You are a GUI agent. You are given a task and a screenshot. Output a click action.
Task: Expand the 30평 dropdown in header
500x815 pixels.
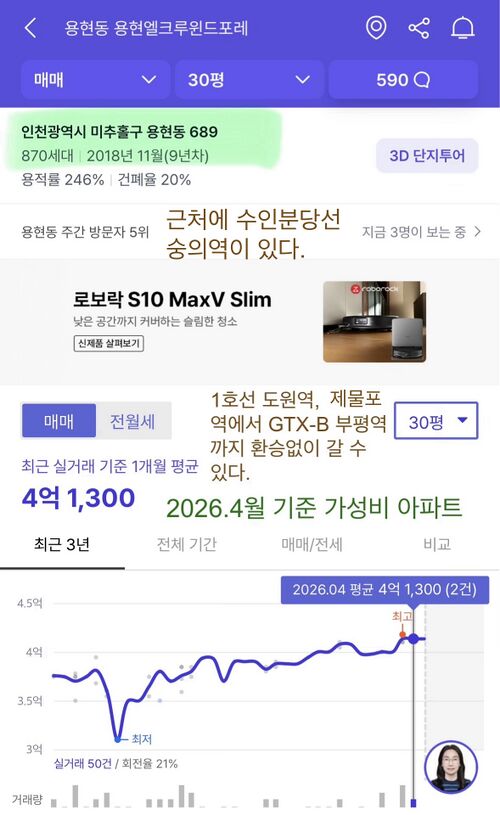click(x=249, y=80)
